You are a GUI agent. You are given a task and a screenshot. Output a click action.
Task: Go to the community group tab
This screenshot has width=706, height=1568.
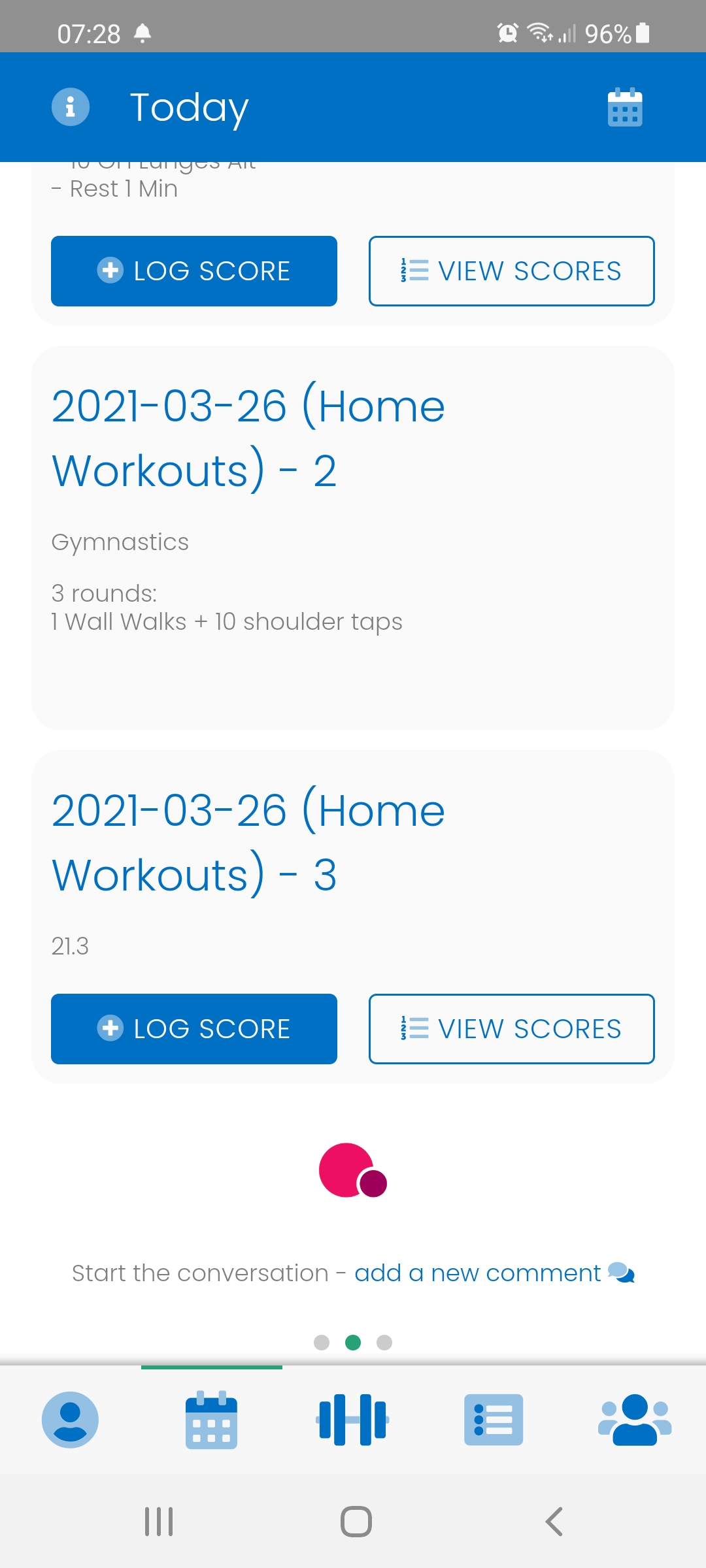coord(635,1420)
